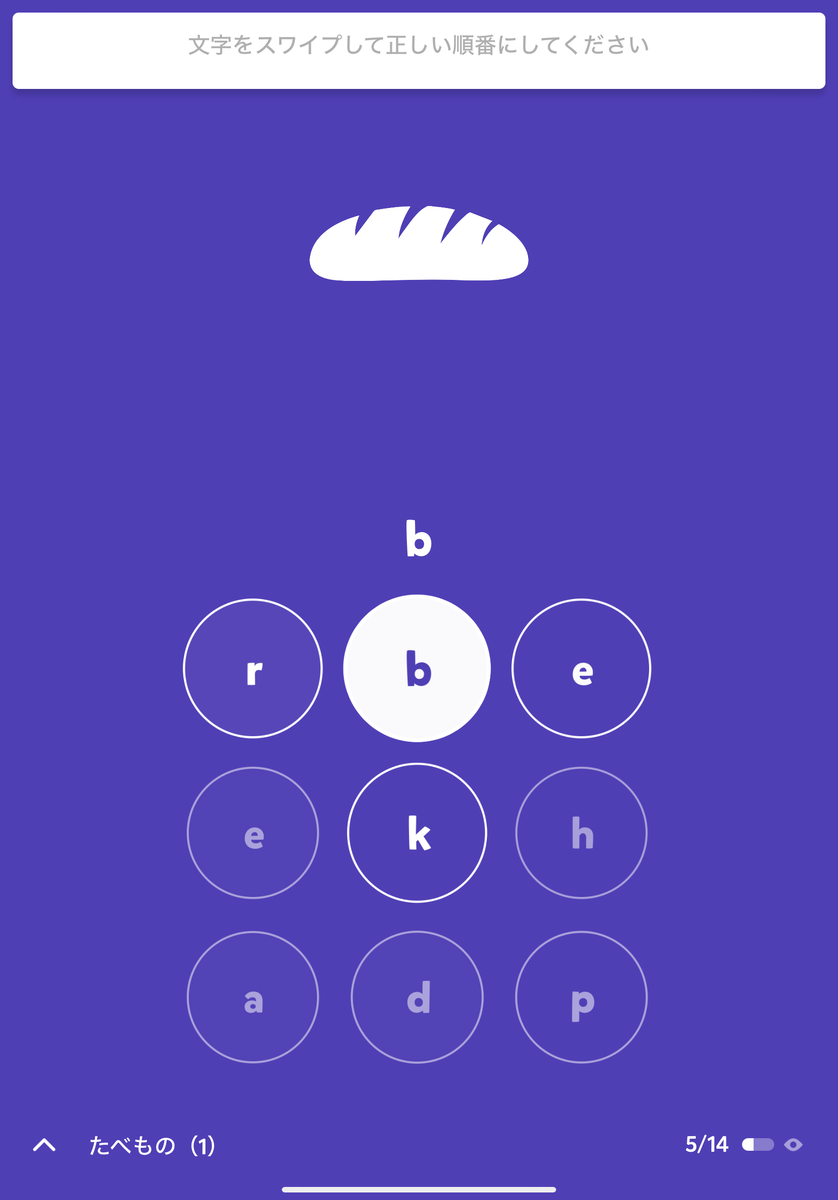Select the letter a circle
838x1200 pixels.
253,997
